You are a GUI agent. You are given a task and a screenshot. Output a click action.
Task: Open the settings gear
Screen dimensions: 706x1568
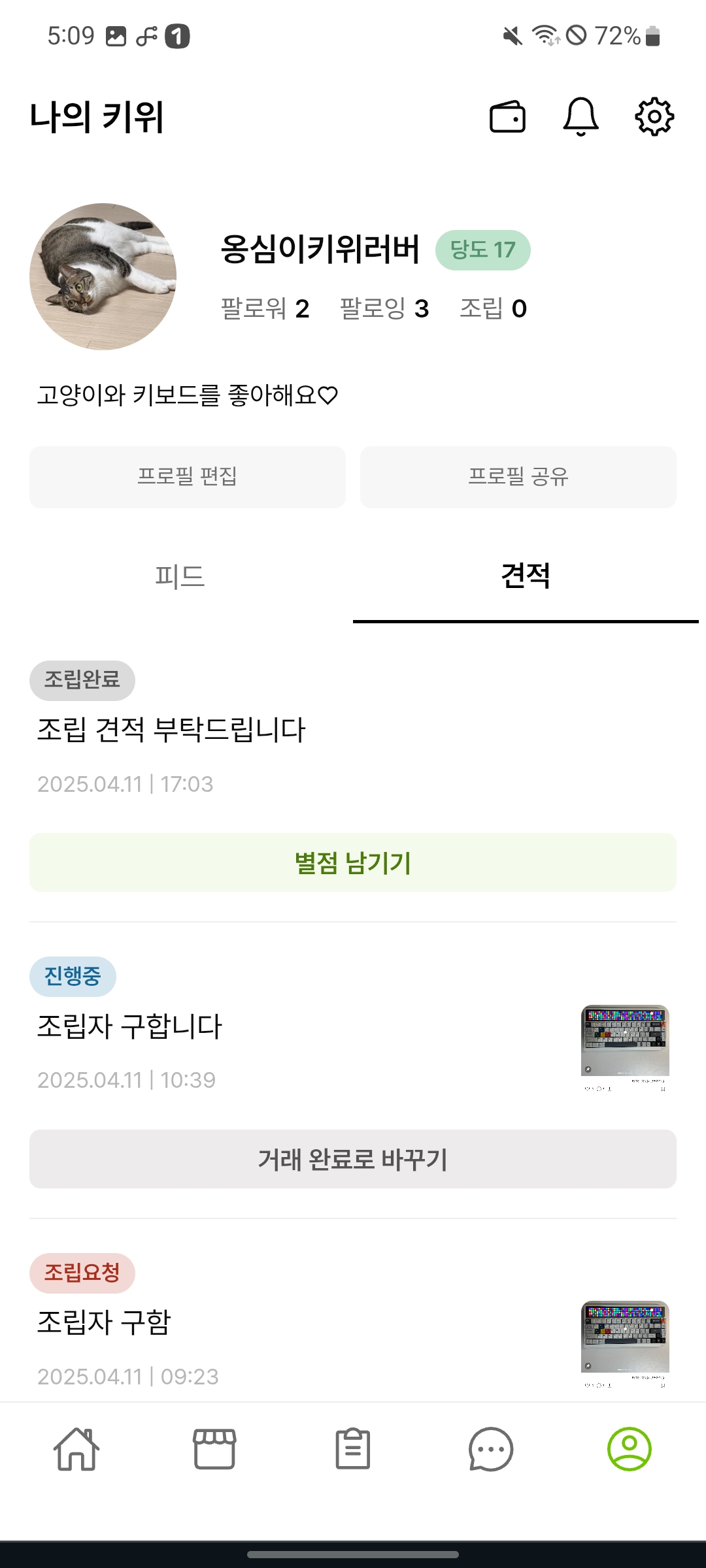[x=654, y=118]
